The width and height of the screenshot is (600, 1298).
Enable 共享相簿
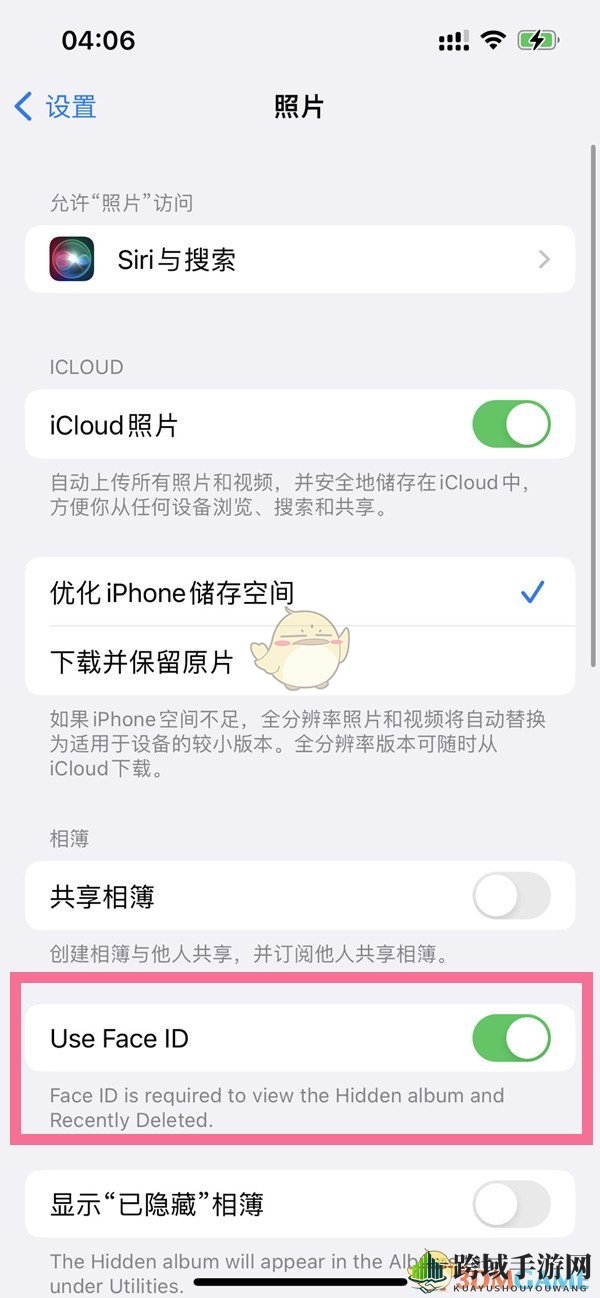511,896
